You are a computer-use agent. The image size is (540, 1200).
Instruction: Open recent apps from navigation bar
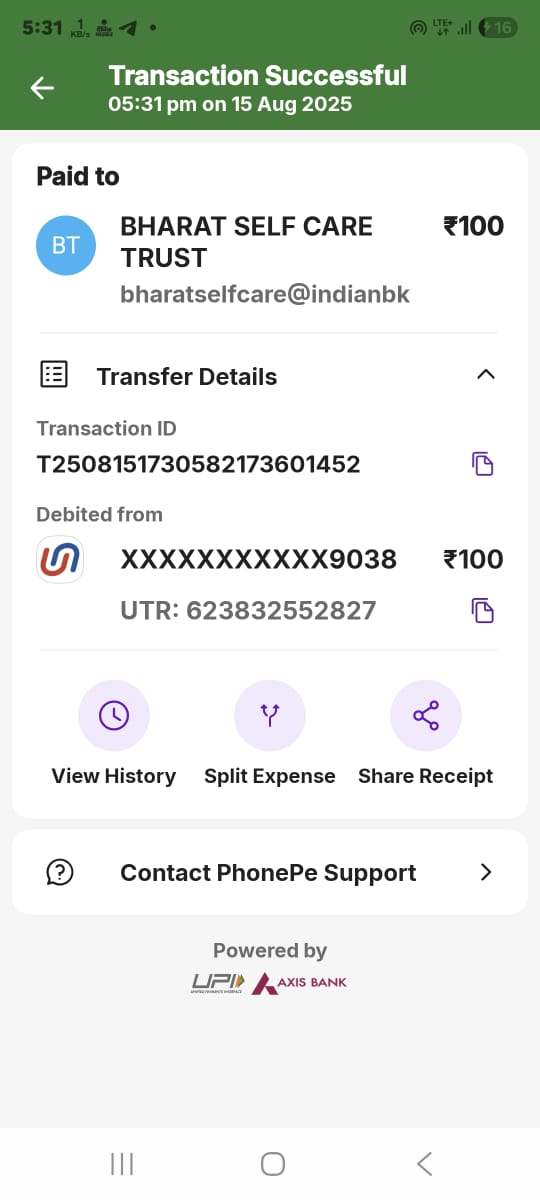(x=122, y=1163)
